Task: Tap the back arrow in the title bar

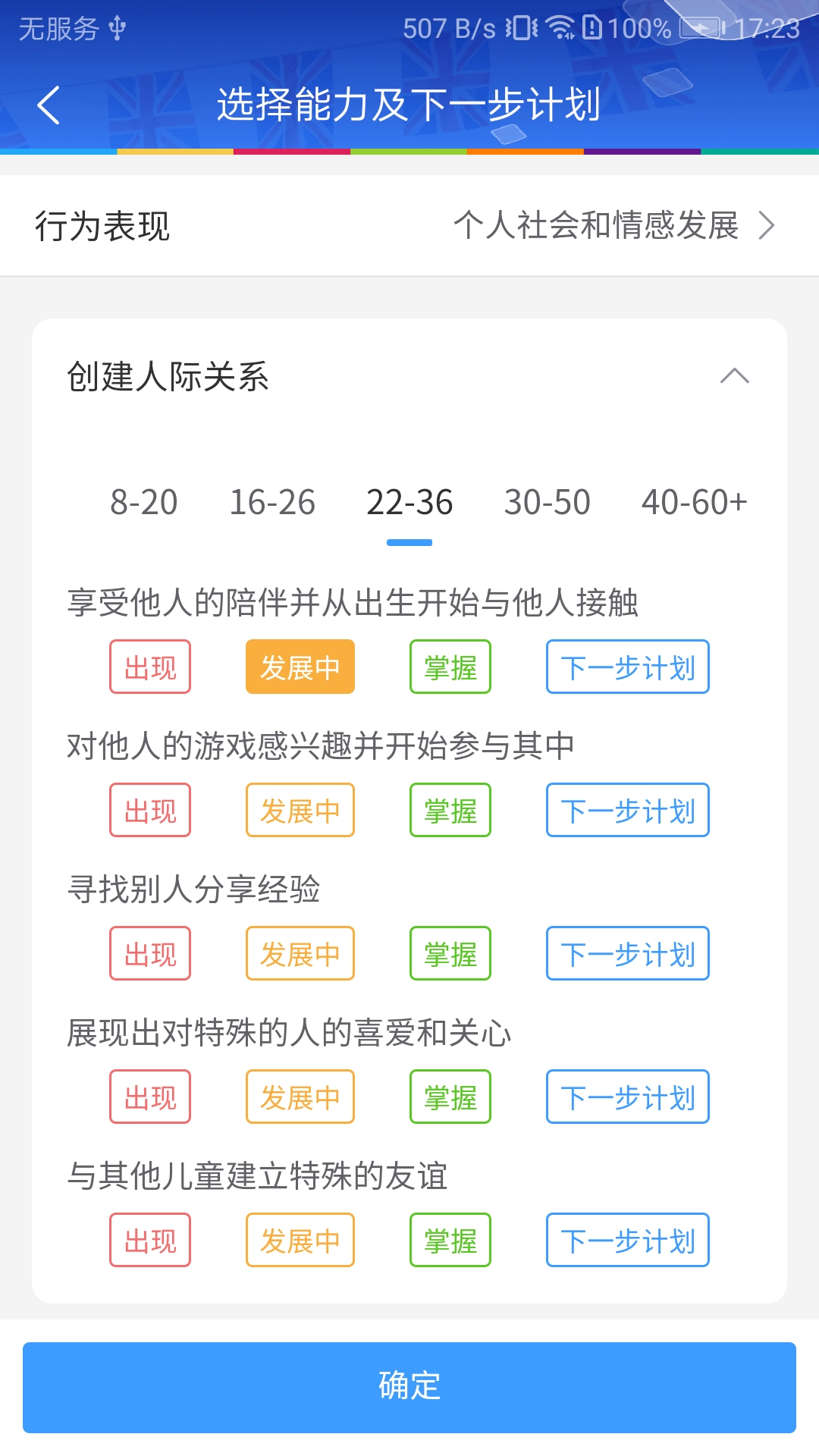Action: tap(50, 105)
